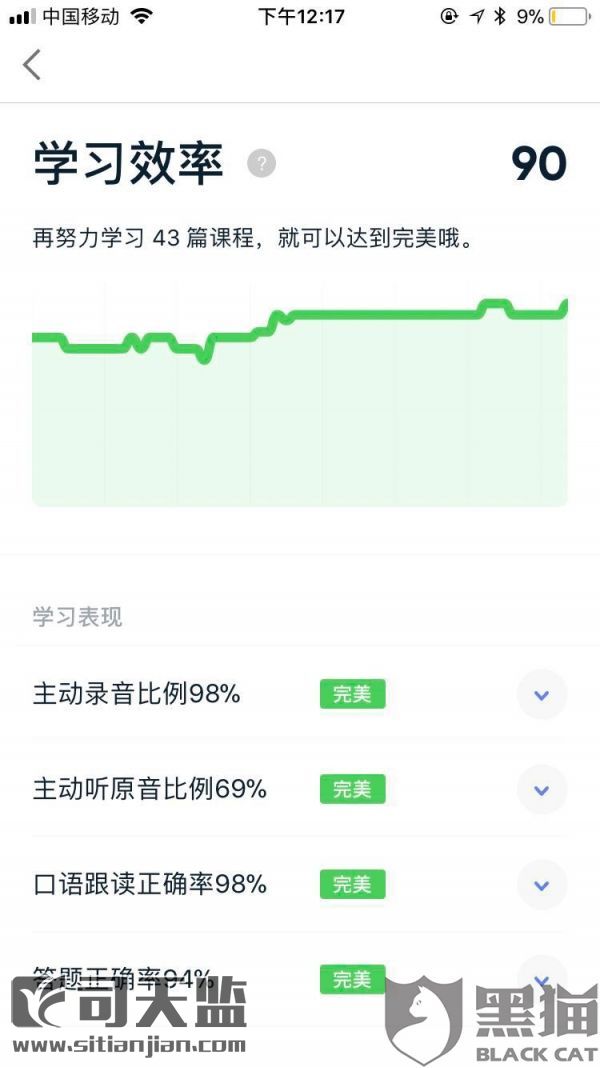Go back using the top-left arrow
Viewport: 600px width, 1068px height.
coord(32,65)
